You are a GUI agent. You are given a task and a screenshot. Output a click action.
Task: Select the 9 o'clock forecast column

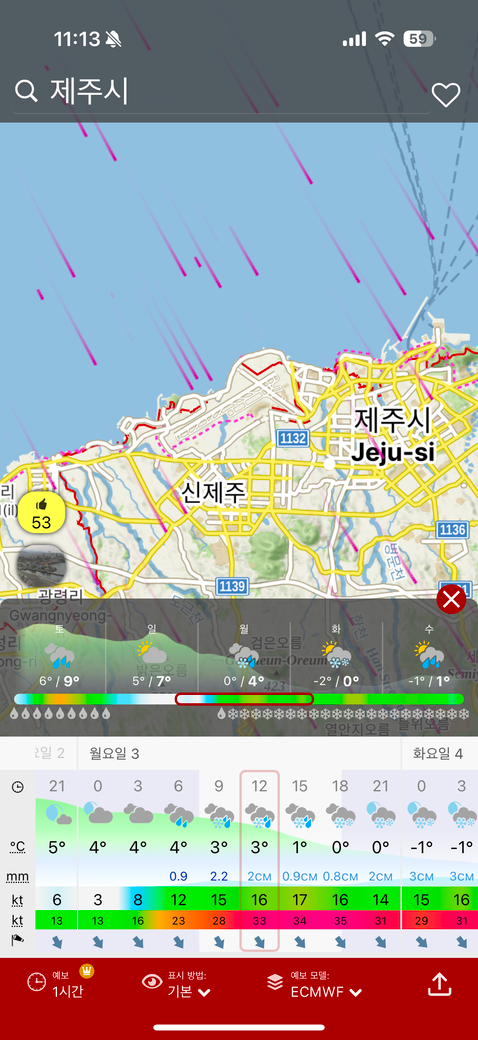pyautogui.click(x=219, y=861)
